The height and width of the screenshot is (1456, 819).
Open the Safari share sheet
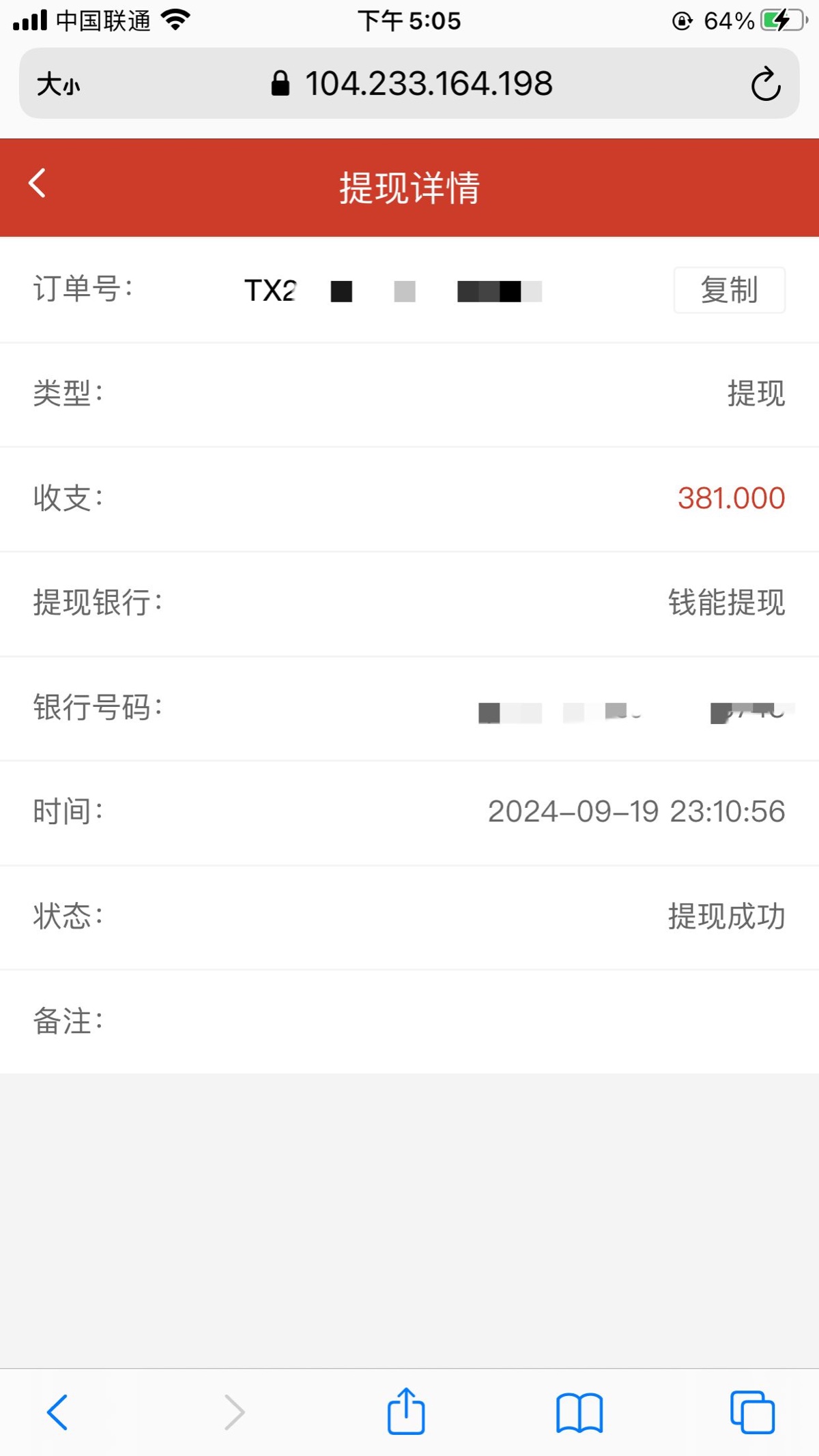coord(406,1410)
